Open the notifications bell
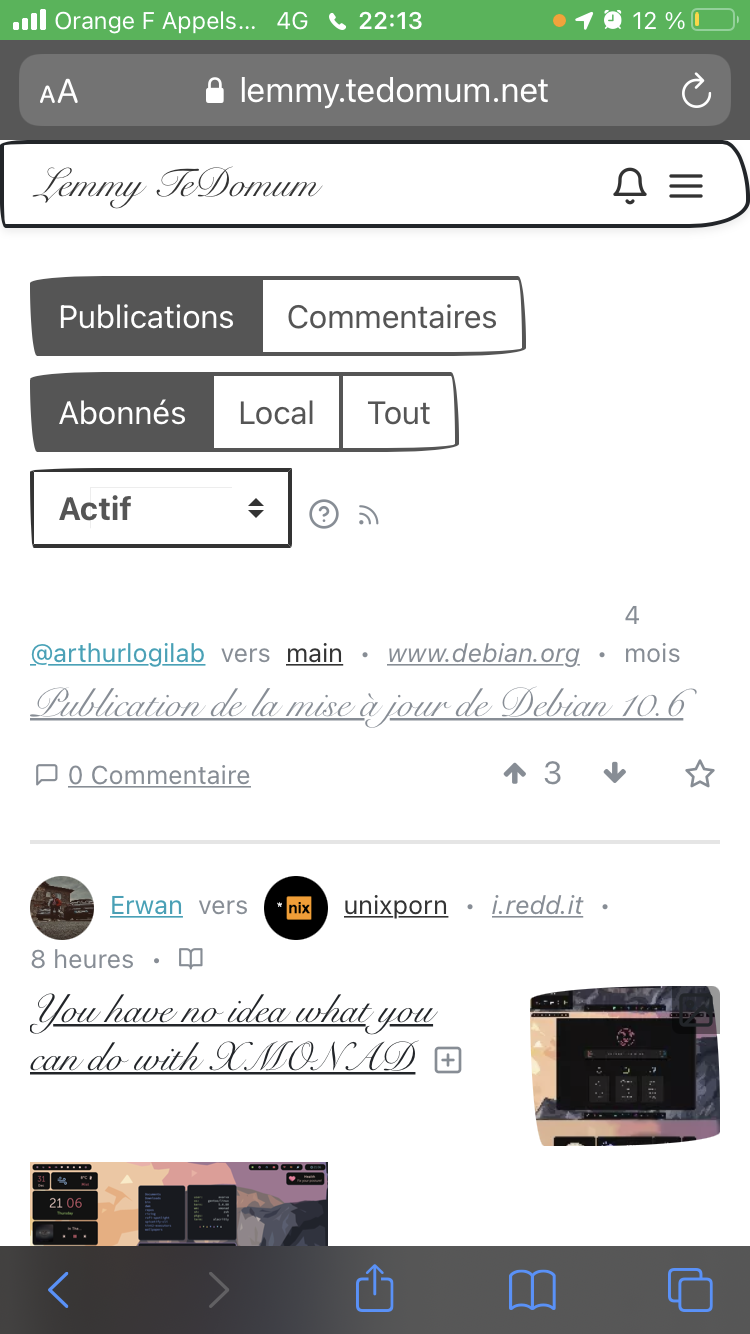 630,185
